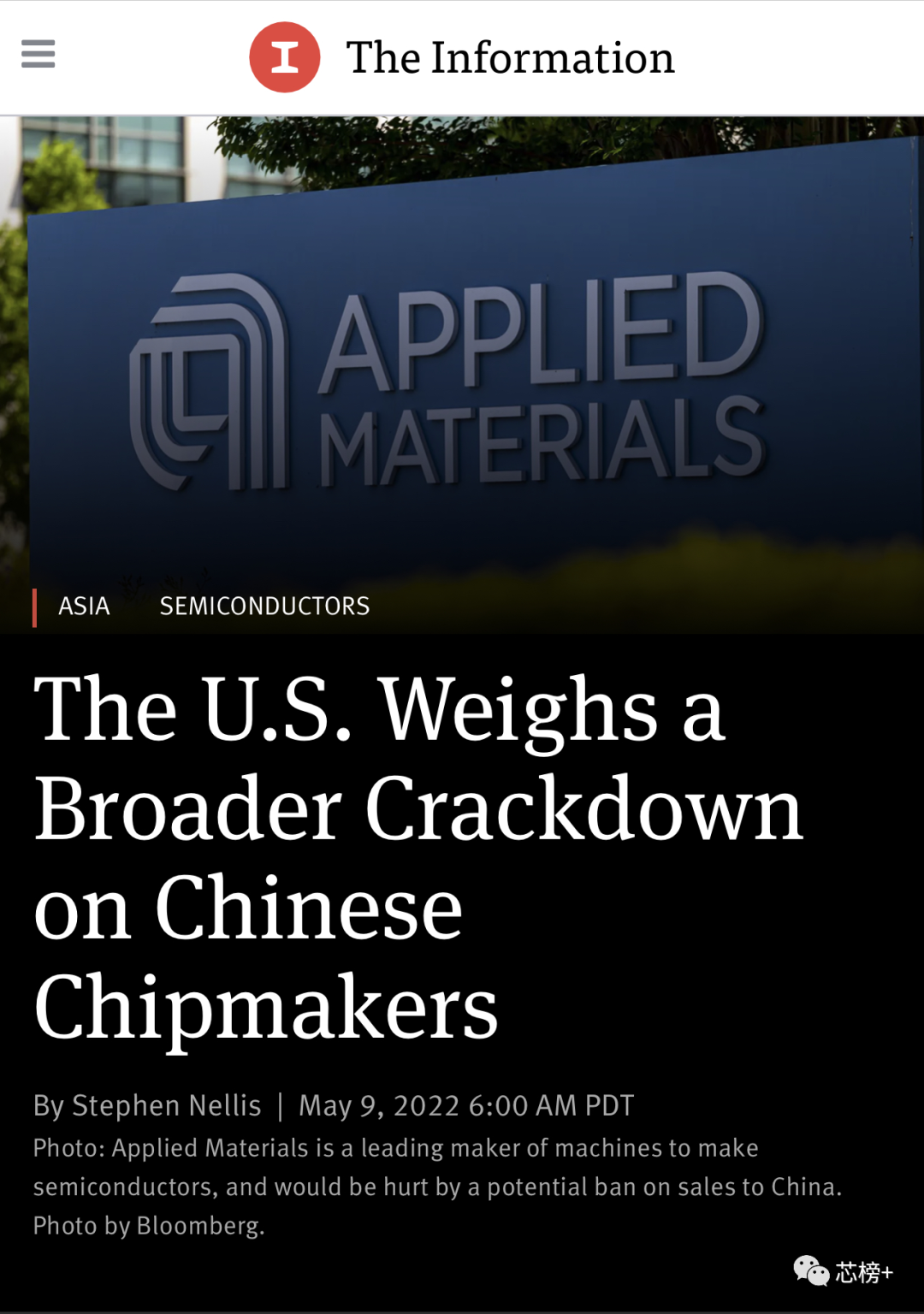Open the hamburger navigation menu
924x1314 pixels.
click(x=38, y=54)
